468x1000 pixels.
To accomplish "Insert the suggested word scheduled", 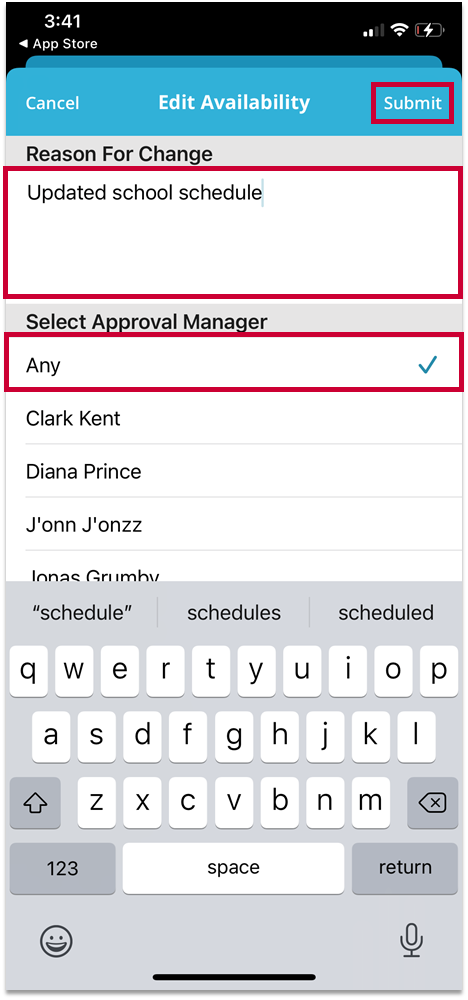I will pos(386,613).
